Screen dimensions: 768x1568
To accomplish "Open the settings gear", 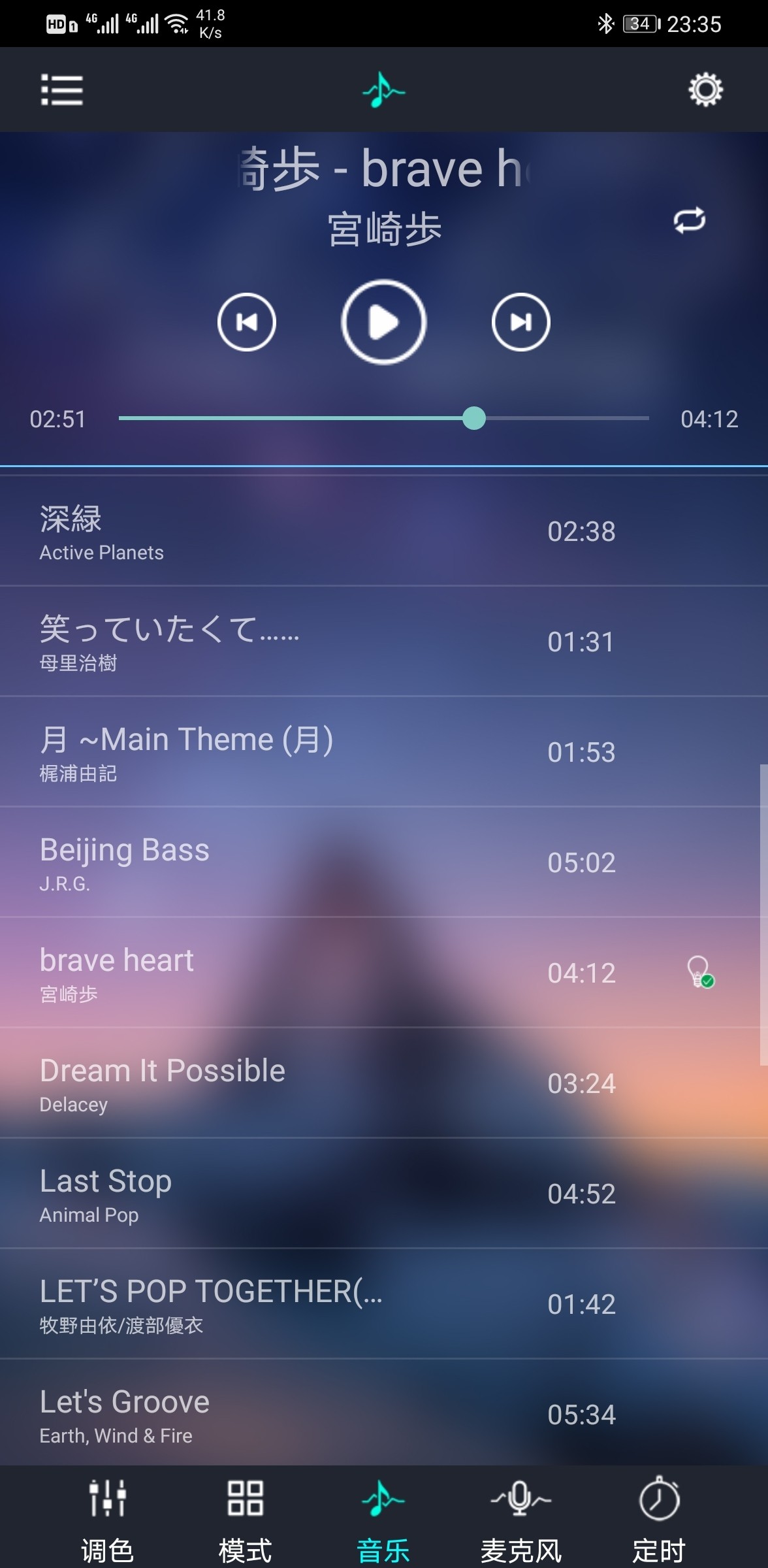I will (x=705, y=90).
